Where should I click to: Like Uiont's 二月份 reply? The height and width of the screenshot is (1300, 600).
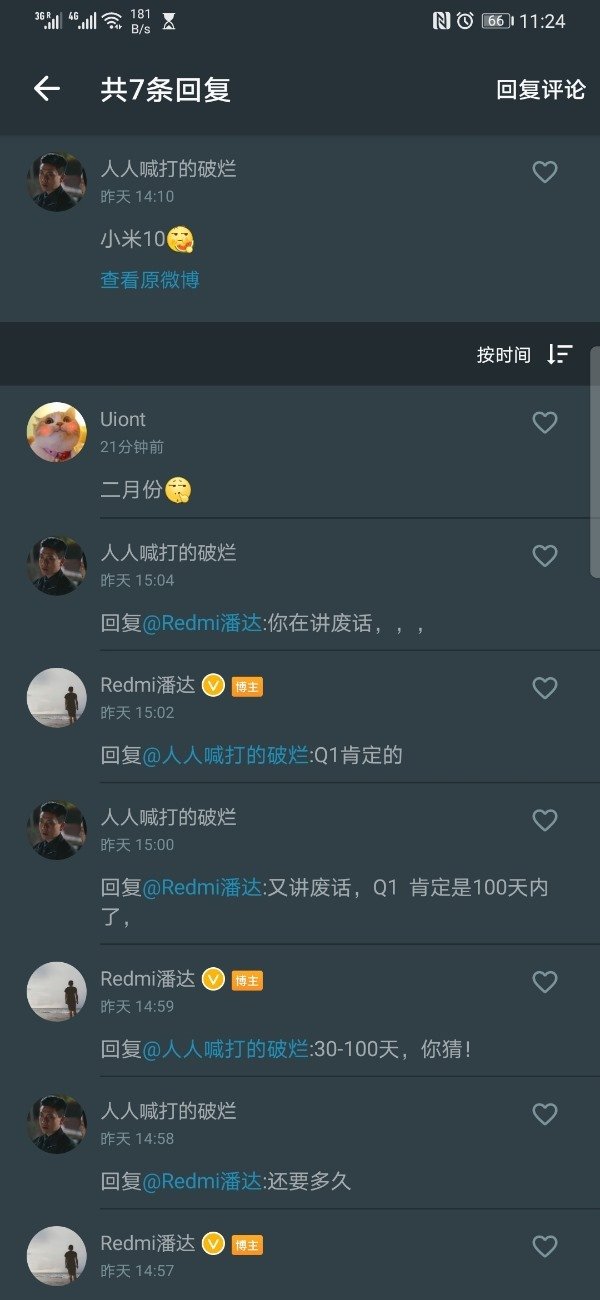click(544, 423)
